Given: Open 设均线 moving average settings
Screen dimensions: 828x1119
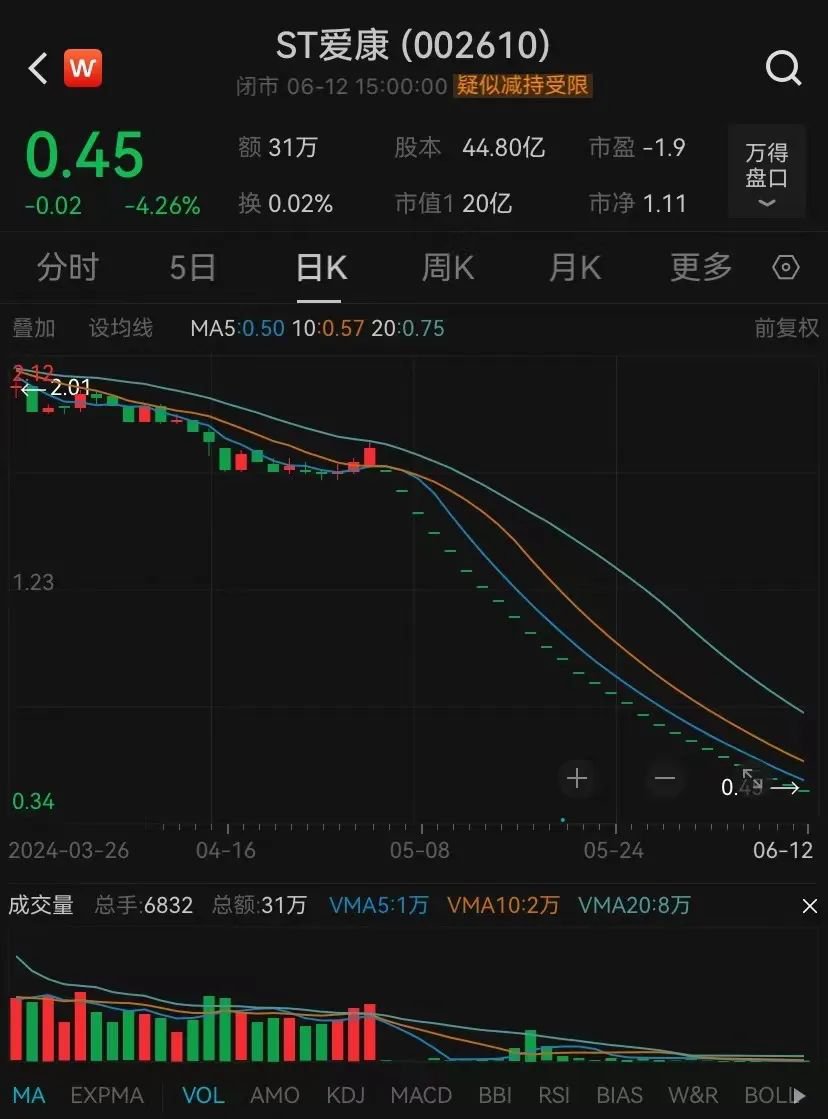Looking at the screenshot, I should [121, 328].
